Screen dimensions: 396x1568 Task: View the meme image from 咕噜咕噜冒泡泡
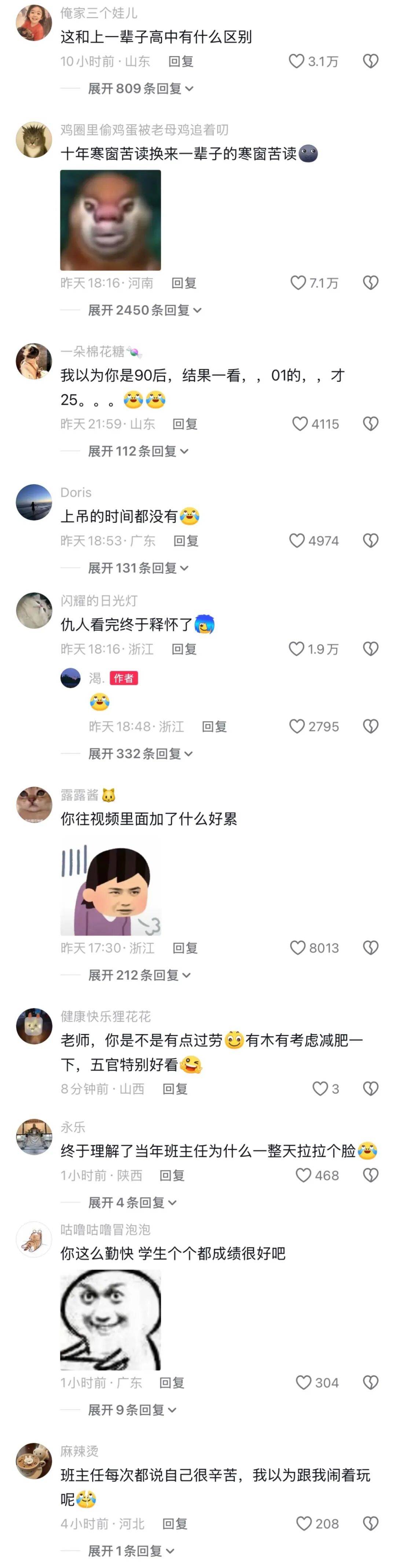coord(110,1319)
